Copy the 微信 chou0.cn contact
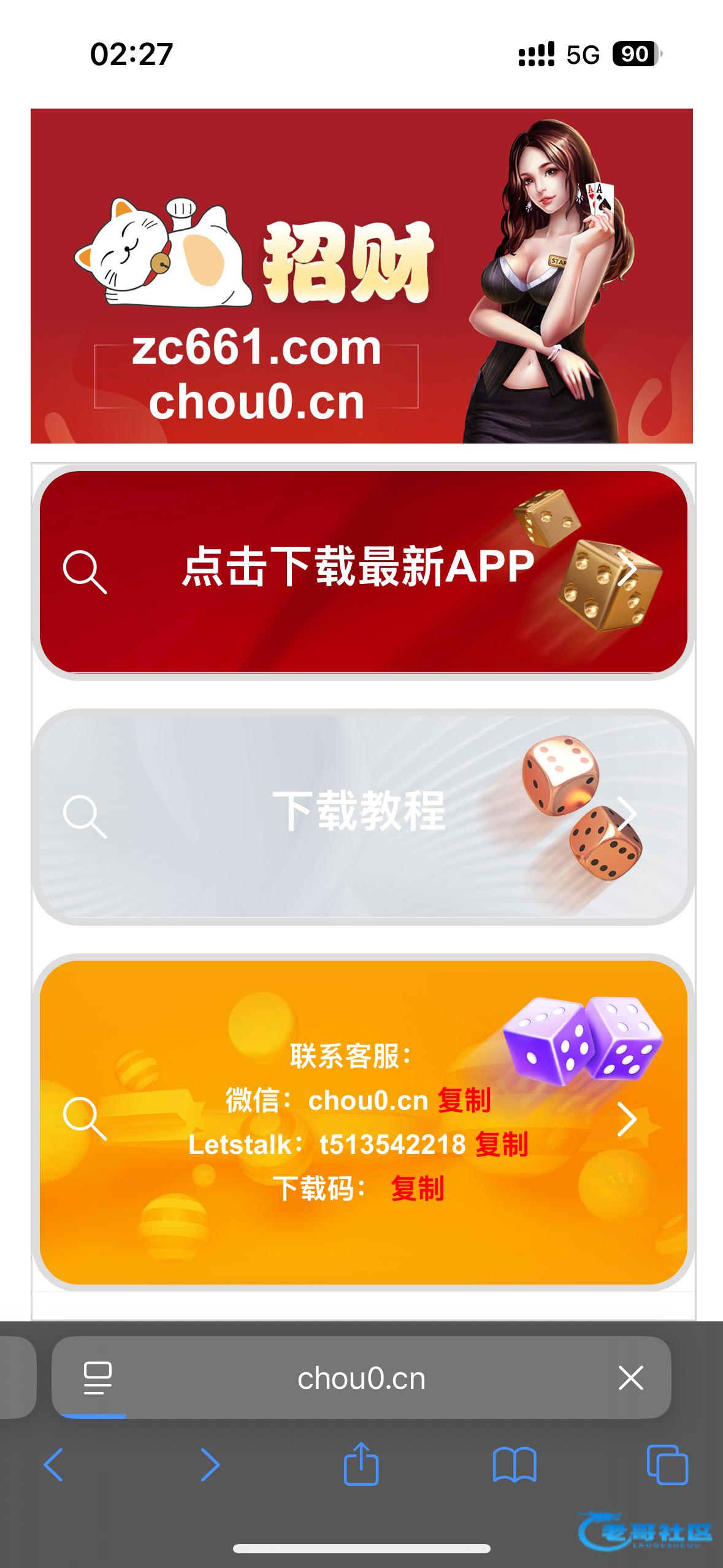Image resolution: width=723 pixels, height=1568 pixels. pos(464,1101)
